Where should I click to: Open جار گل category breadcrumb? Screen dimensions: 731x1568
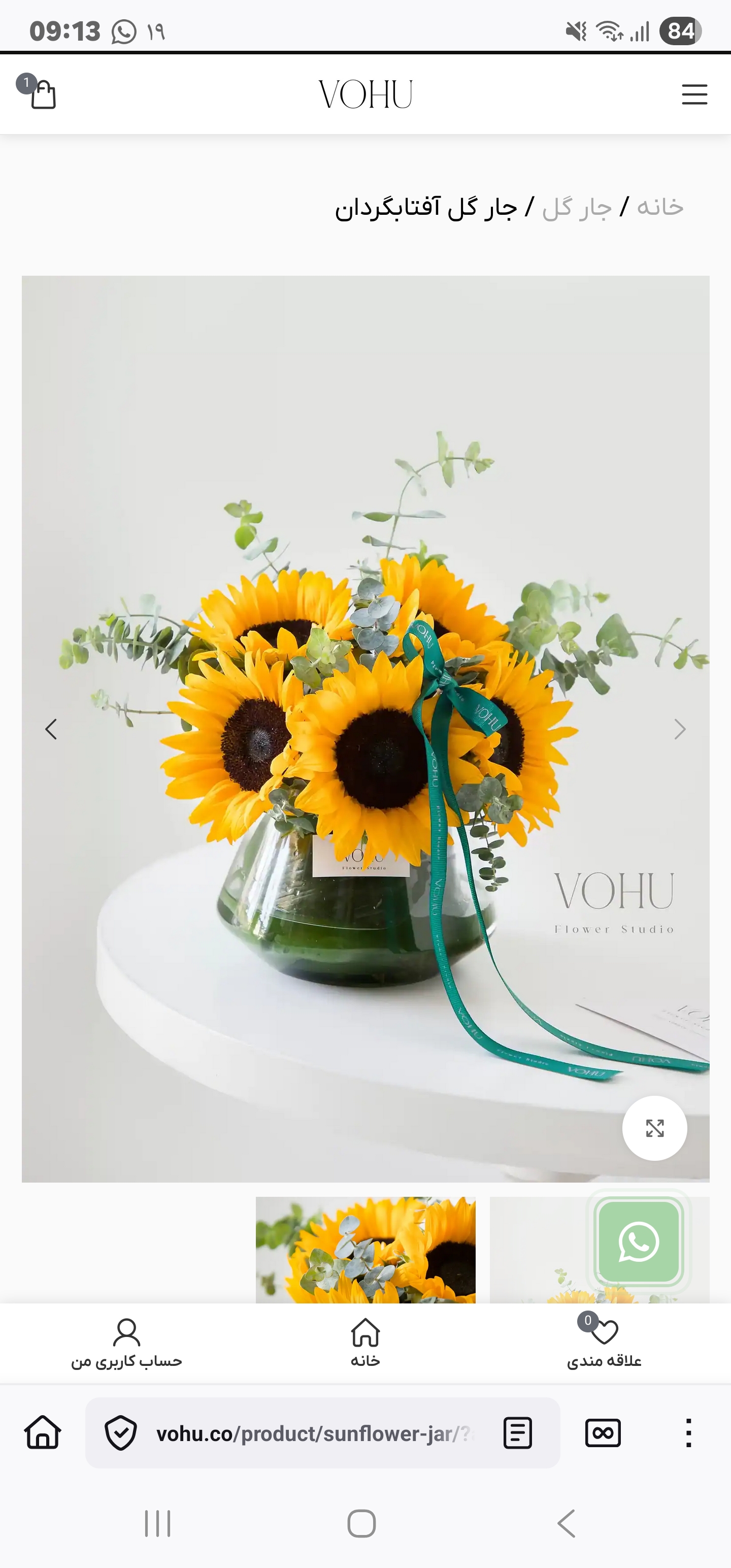click(576, 208)
